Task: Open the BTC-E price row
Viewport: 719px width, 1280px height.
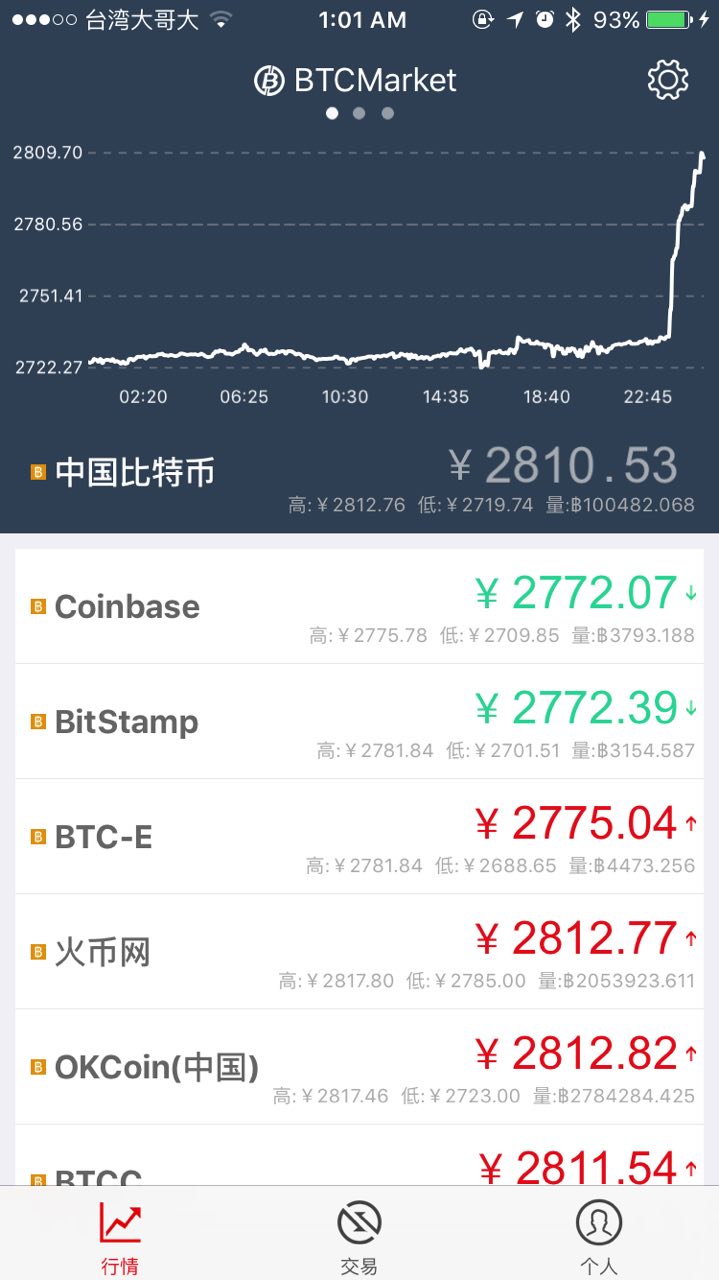Action: [x=359, y=836]
